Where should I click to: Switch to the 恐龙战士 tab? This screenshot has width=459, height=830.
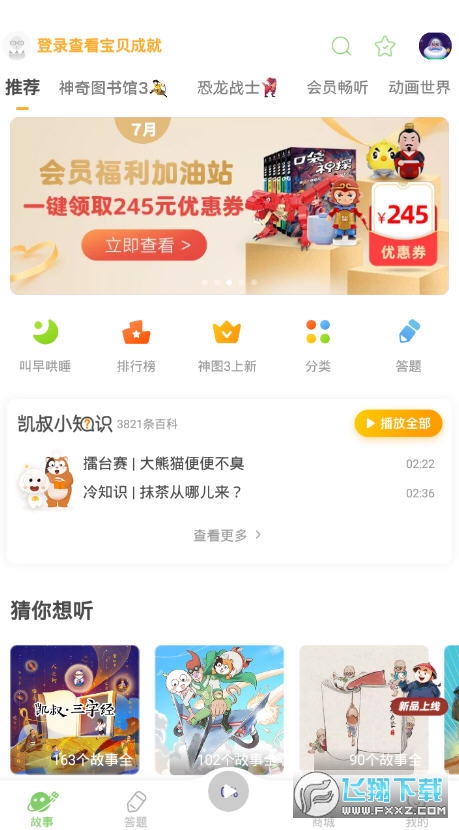point(237,87)
